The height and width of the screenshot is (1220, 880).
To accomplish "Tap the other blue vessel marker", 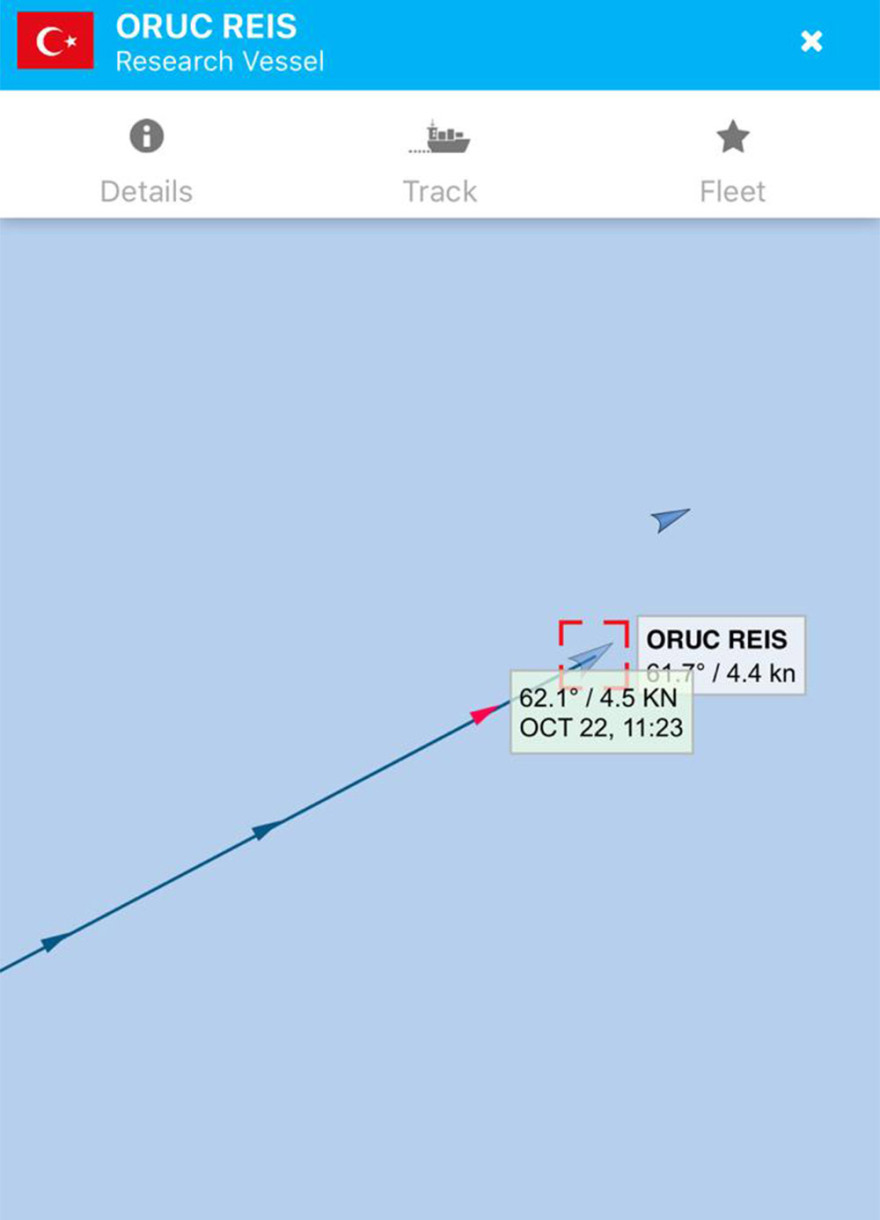I will pos(669,519).
